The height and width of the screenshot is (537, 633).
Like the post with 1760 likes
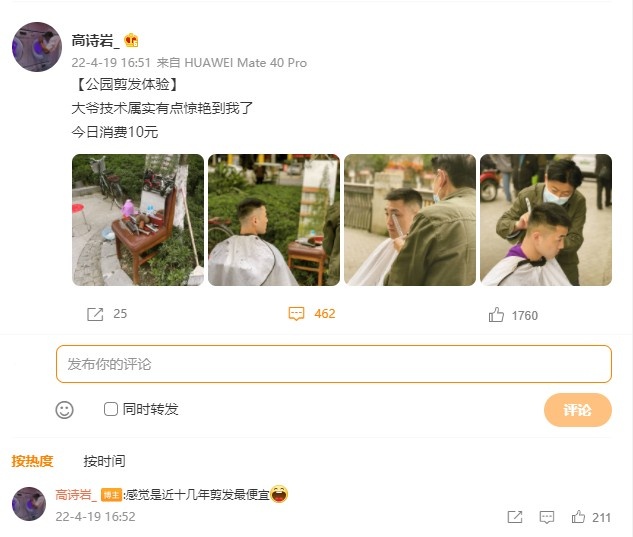[x=497, y=315]
